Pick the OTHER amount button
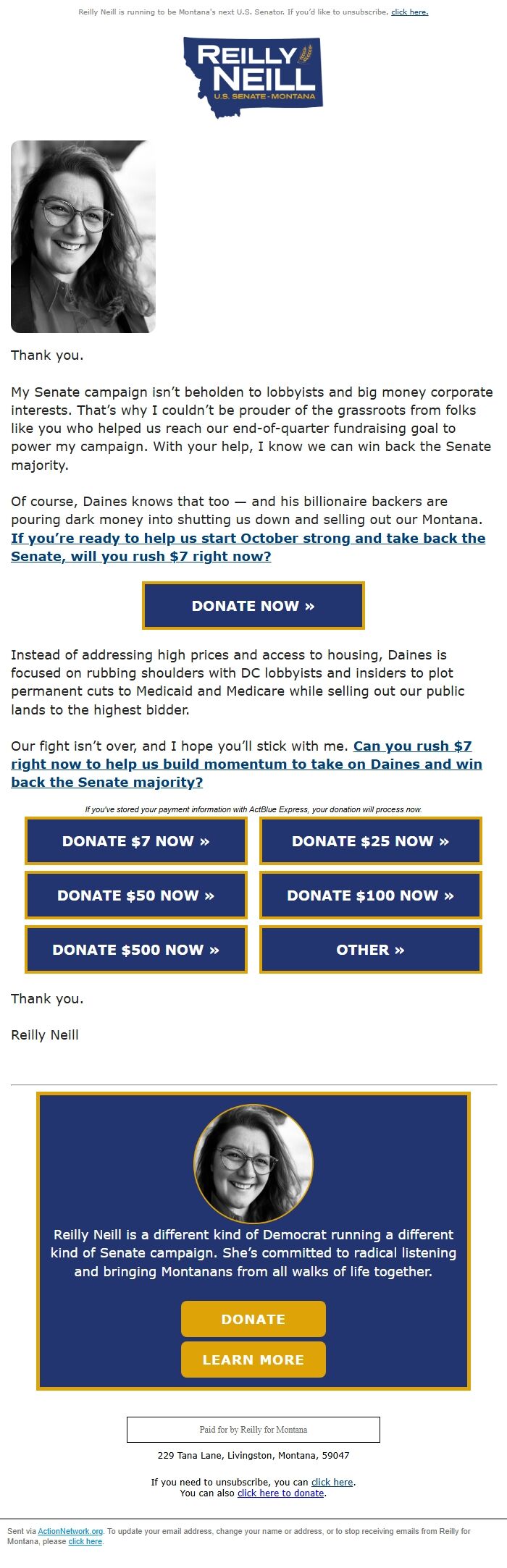Screen dimensions: 507x1568 point(370,950)
